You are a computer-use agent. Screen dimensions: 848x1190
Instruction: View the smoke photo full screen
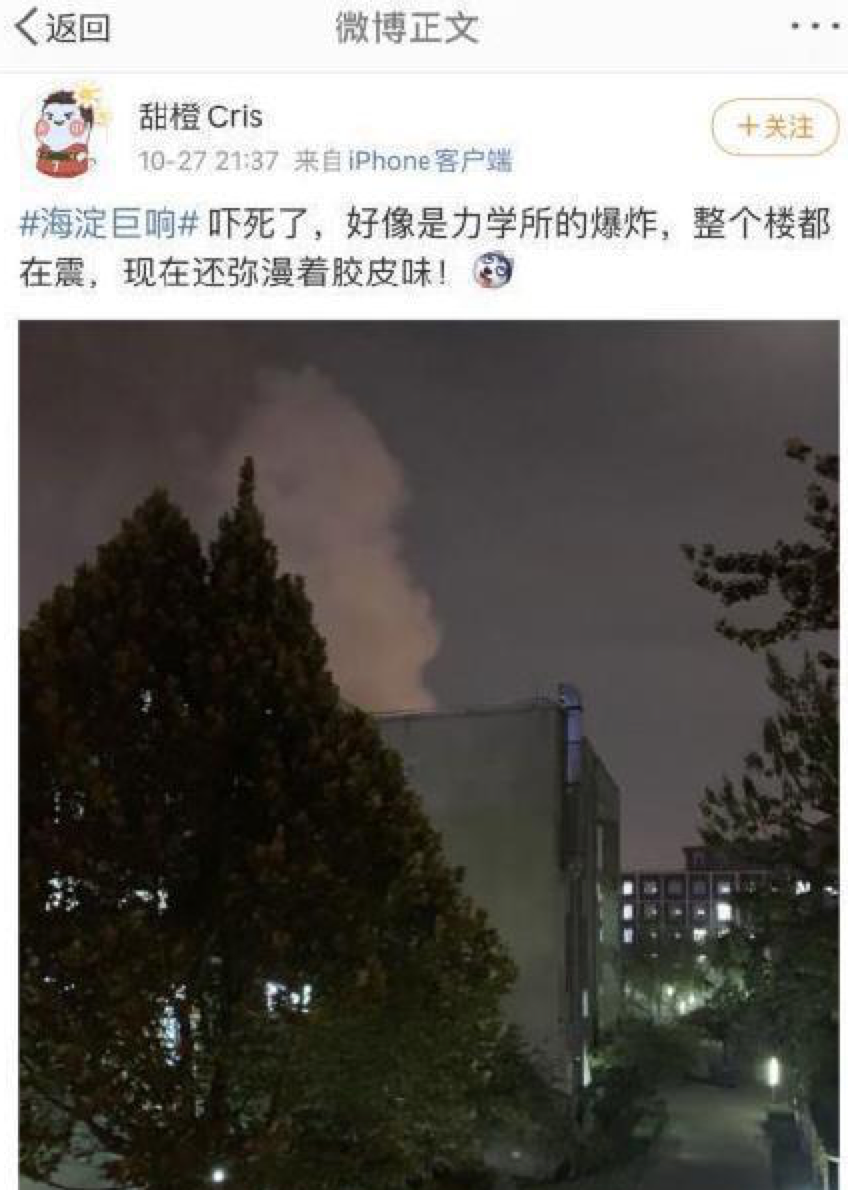pos(428,750)
